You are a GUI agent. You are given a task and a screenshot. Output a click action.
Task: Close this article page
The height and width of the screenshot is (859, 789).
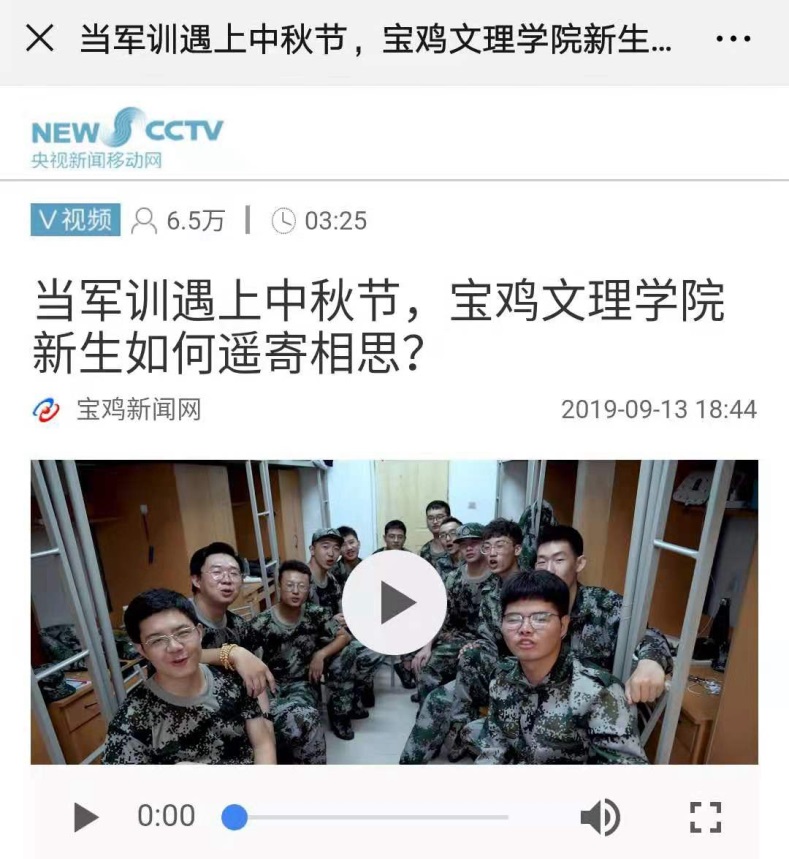tap(39, 39)
